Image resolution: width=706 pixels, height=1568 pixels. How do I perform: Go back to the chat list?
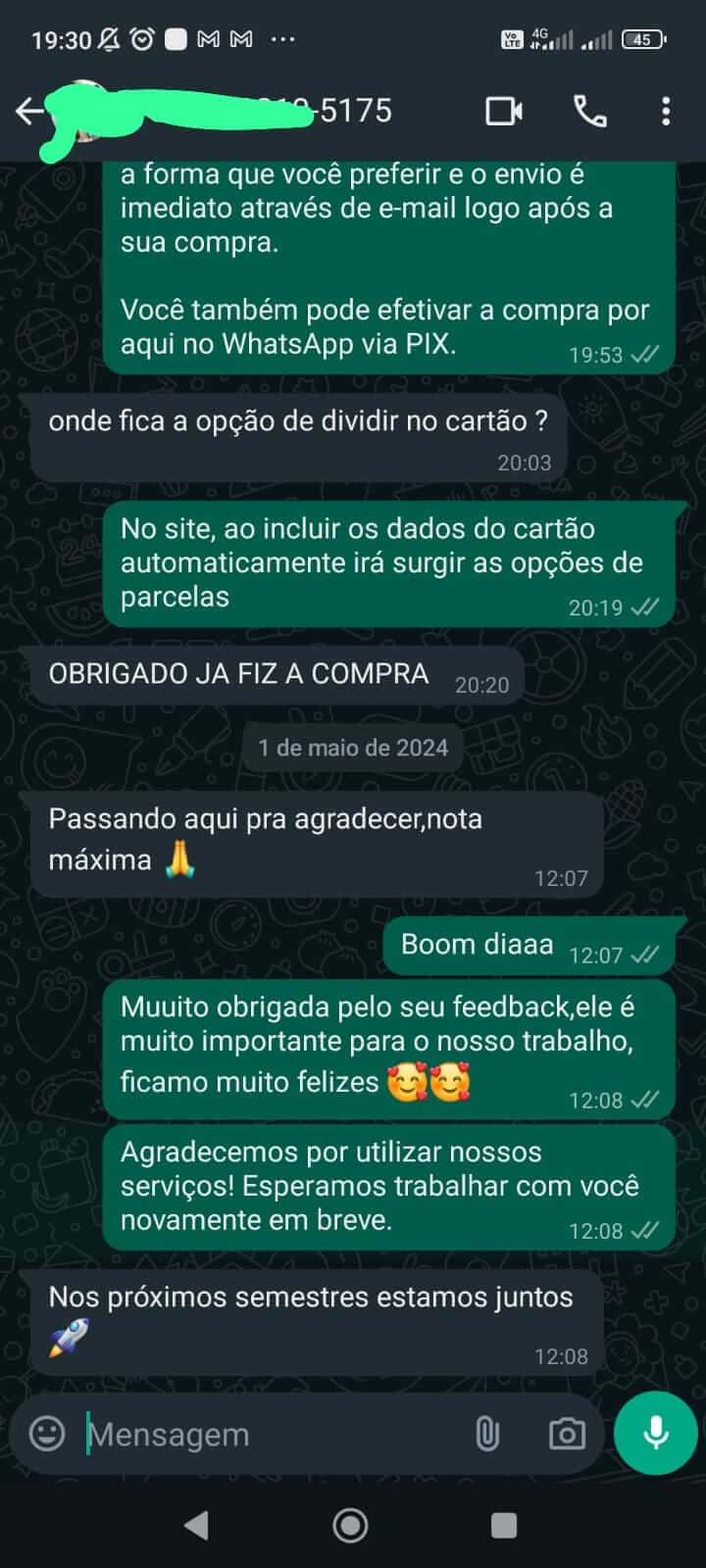click(x=29, y=112)
